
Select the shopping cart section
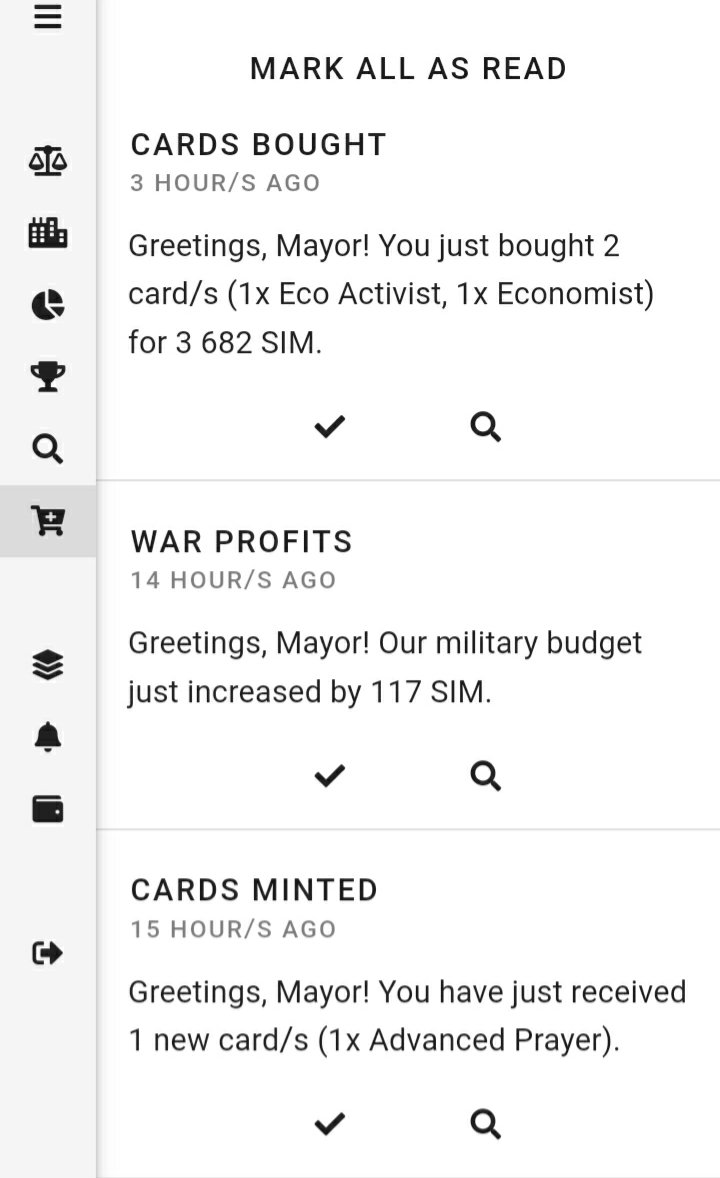pos(48,521)
